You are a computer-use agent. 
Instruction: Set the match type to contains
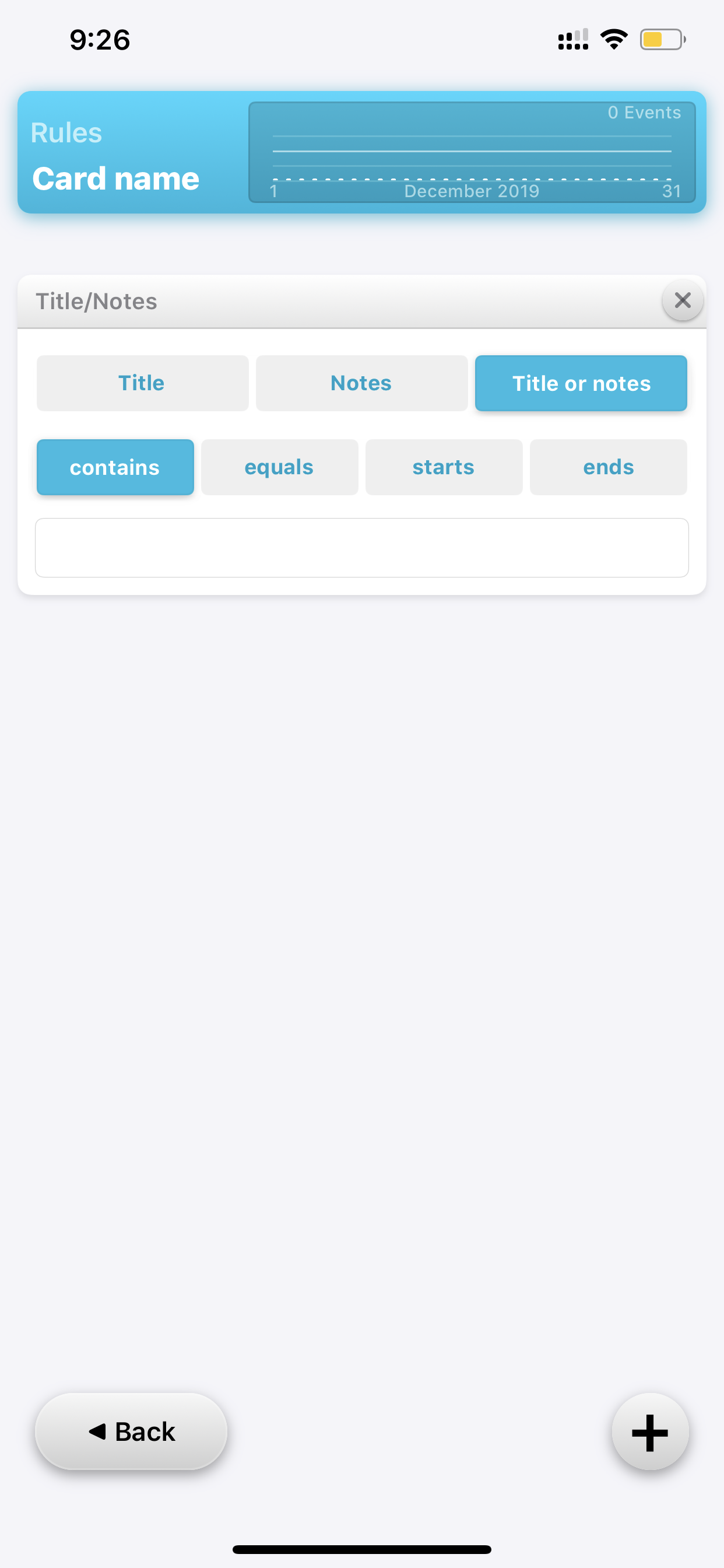tap(115, 467)
